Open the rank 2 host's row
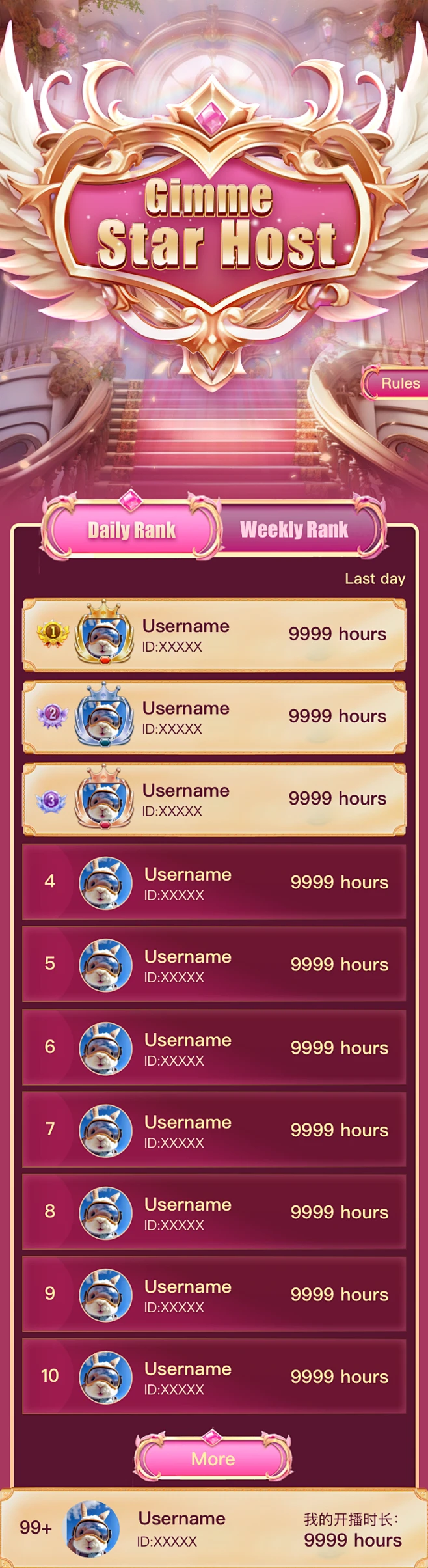The image size is (428, 1568). [x=214, y=717]
